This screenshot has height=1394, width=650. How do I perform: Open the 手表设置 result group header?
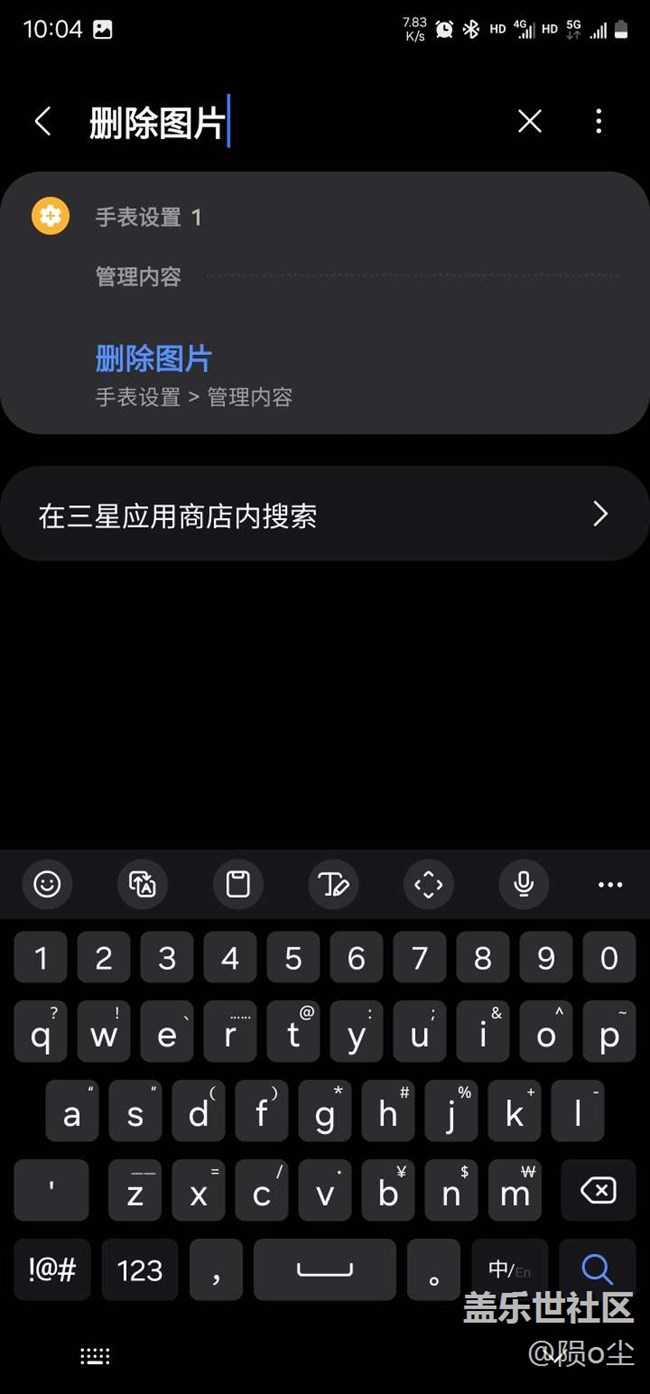tap(148, 217)
